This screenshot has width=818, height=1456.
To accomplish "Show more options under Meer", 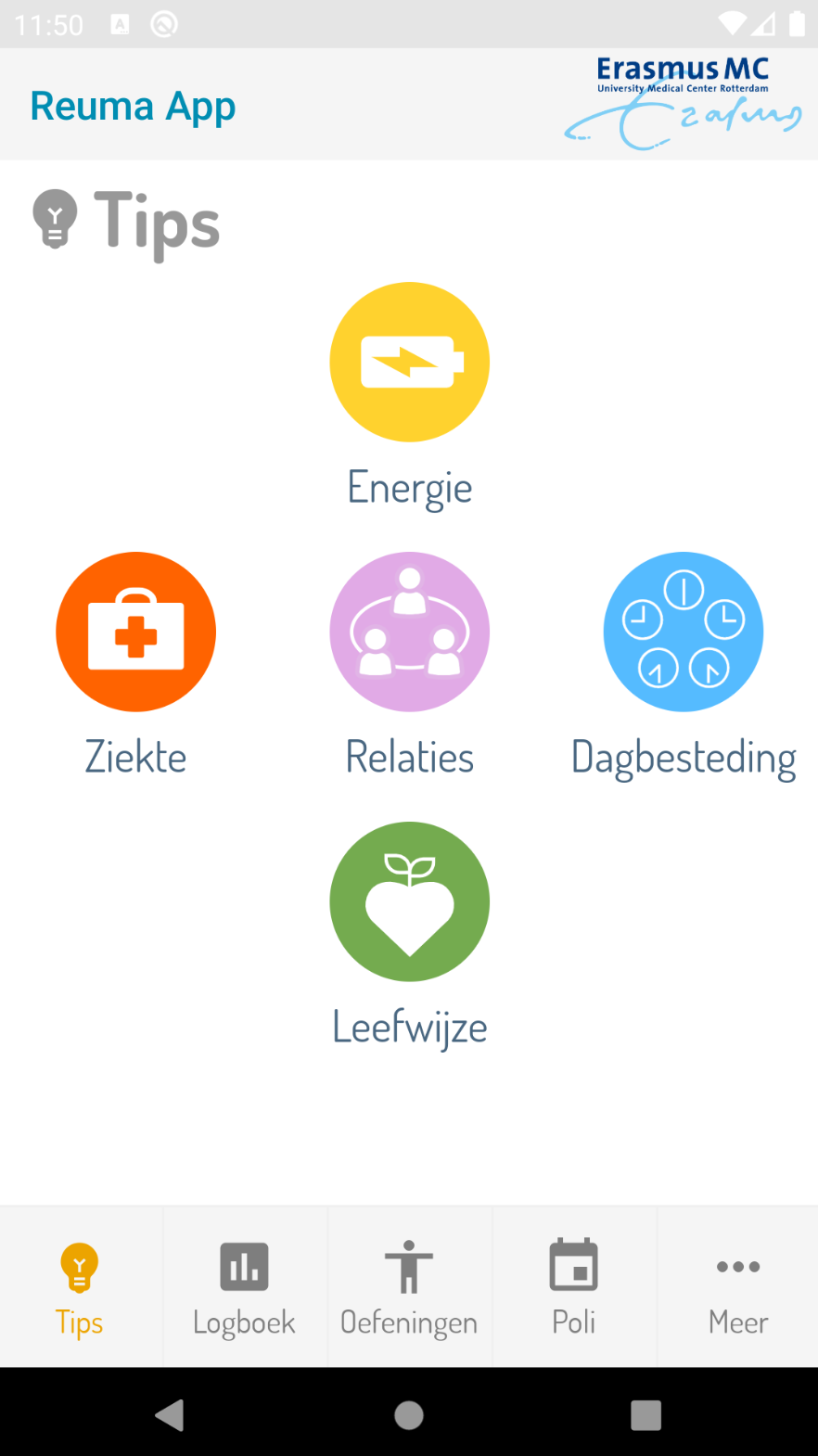I will (738, 1286).
